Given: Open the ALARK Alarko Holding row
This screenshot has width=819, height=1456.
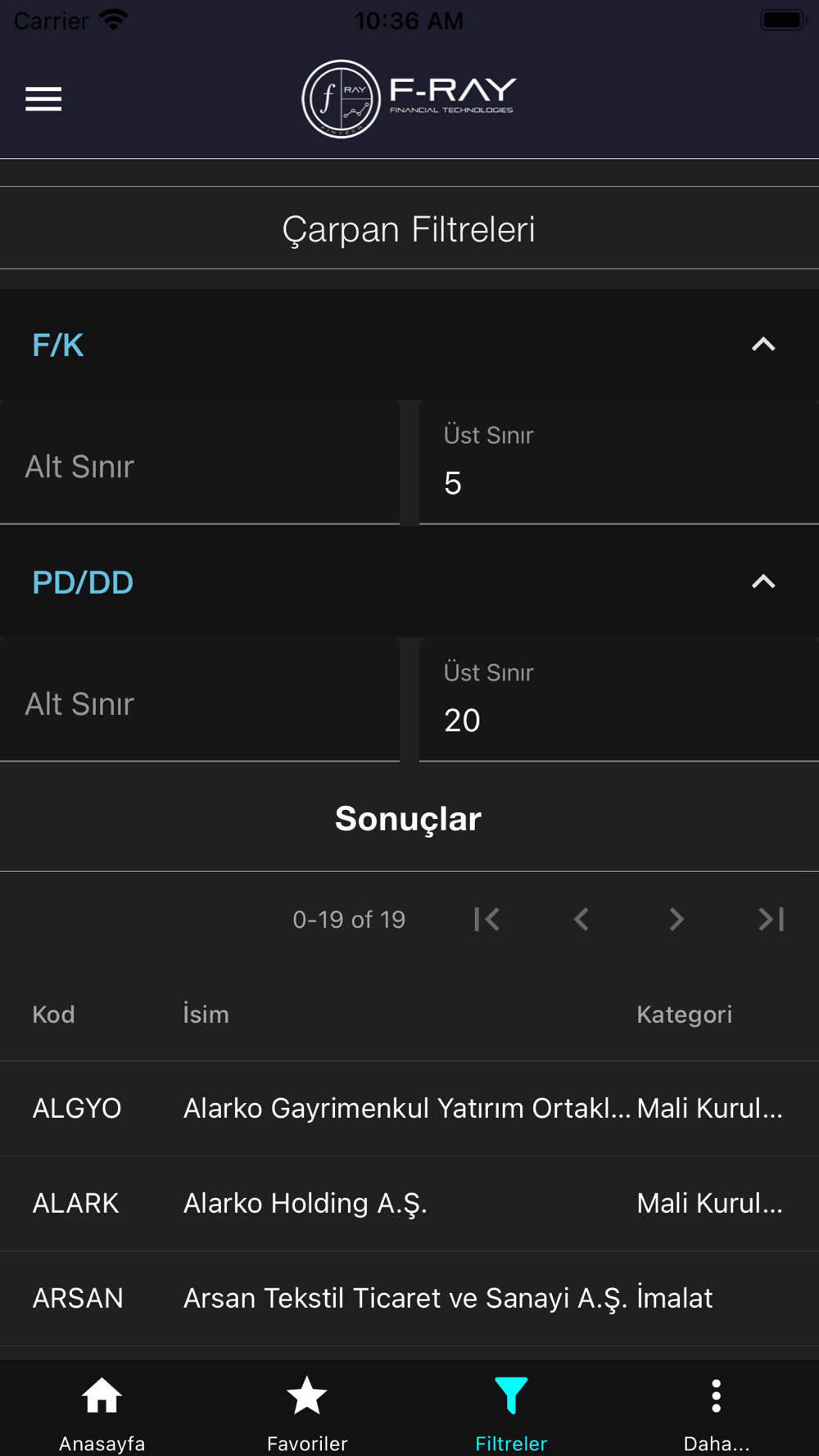Looking at the screenshot, I should coord(409,1204).
